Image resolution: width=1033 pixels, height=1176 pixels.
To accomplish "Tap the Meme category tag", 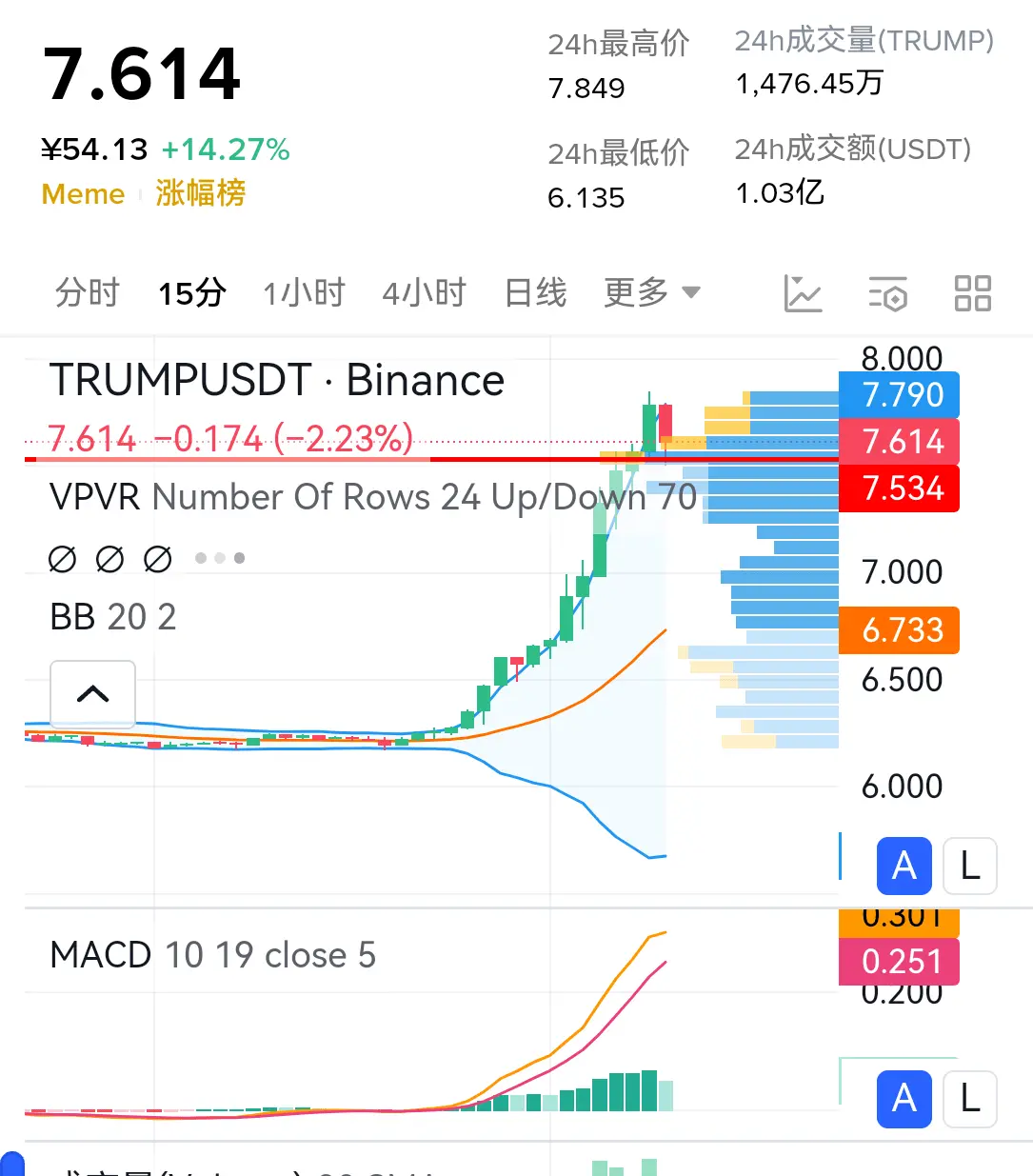I will pos(83,194).
